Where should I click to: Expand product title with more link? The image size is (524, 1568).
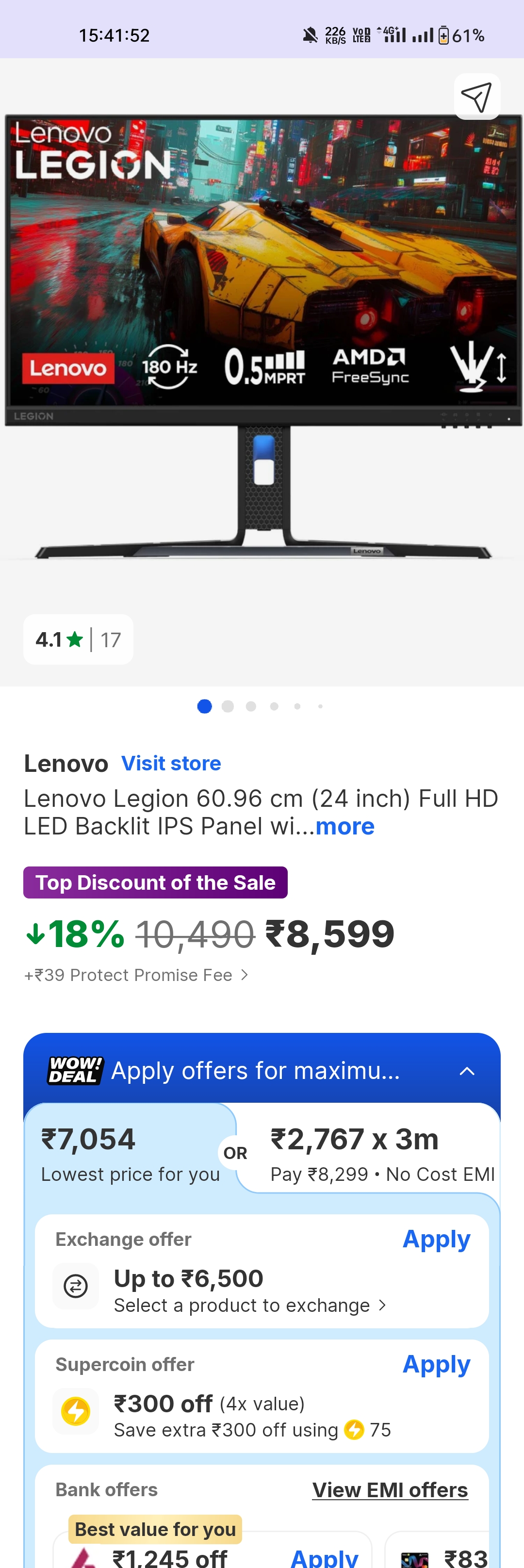coord(344,827)
